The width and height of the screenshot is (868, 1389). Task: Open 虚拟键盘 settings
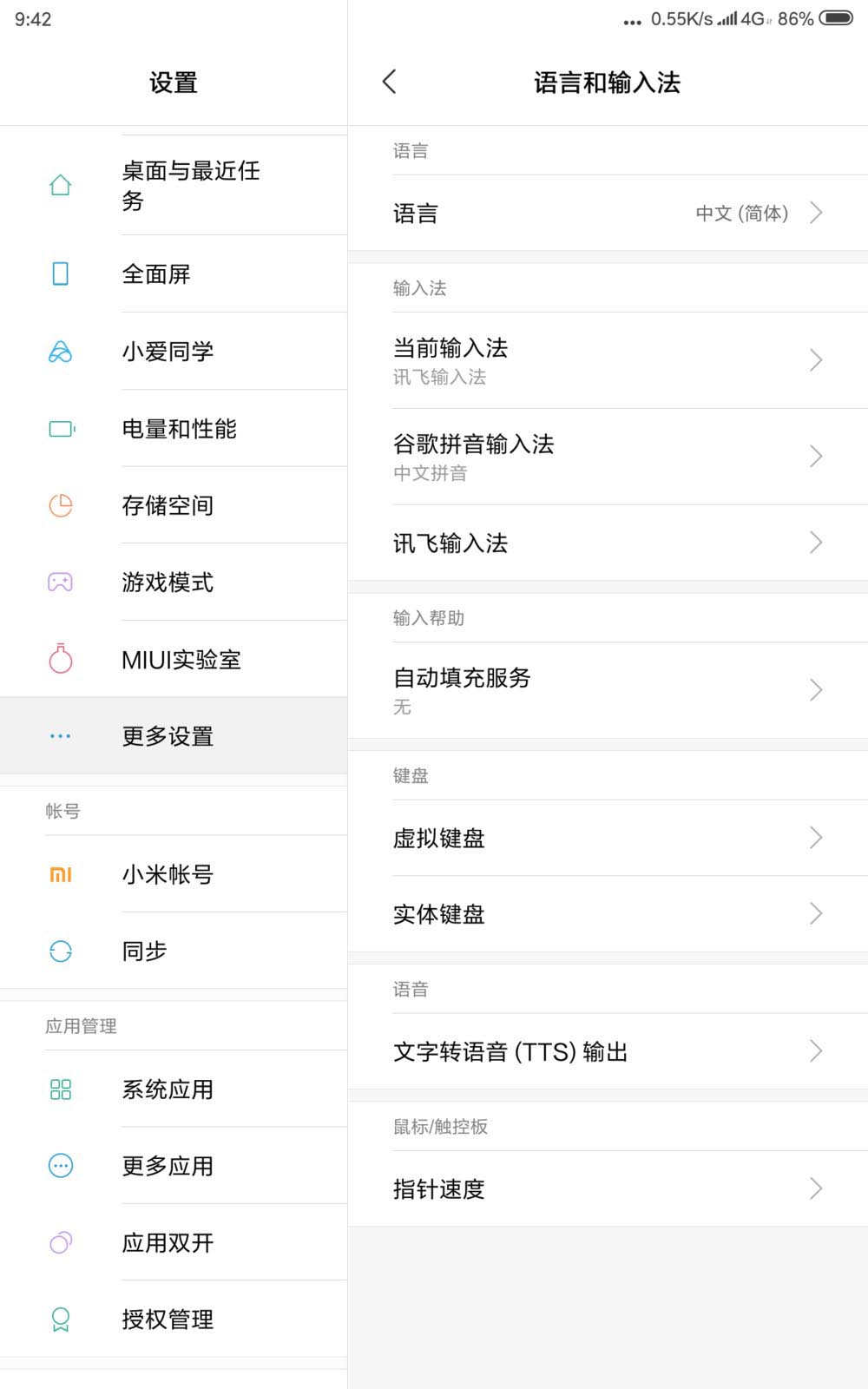click(608, 838)
